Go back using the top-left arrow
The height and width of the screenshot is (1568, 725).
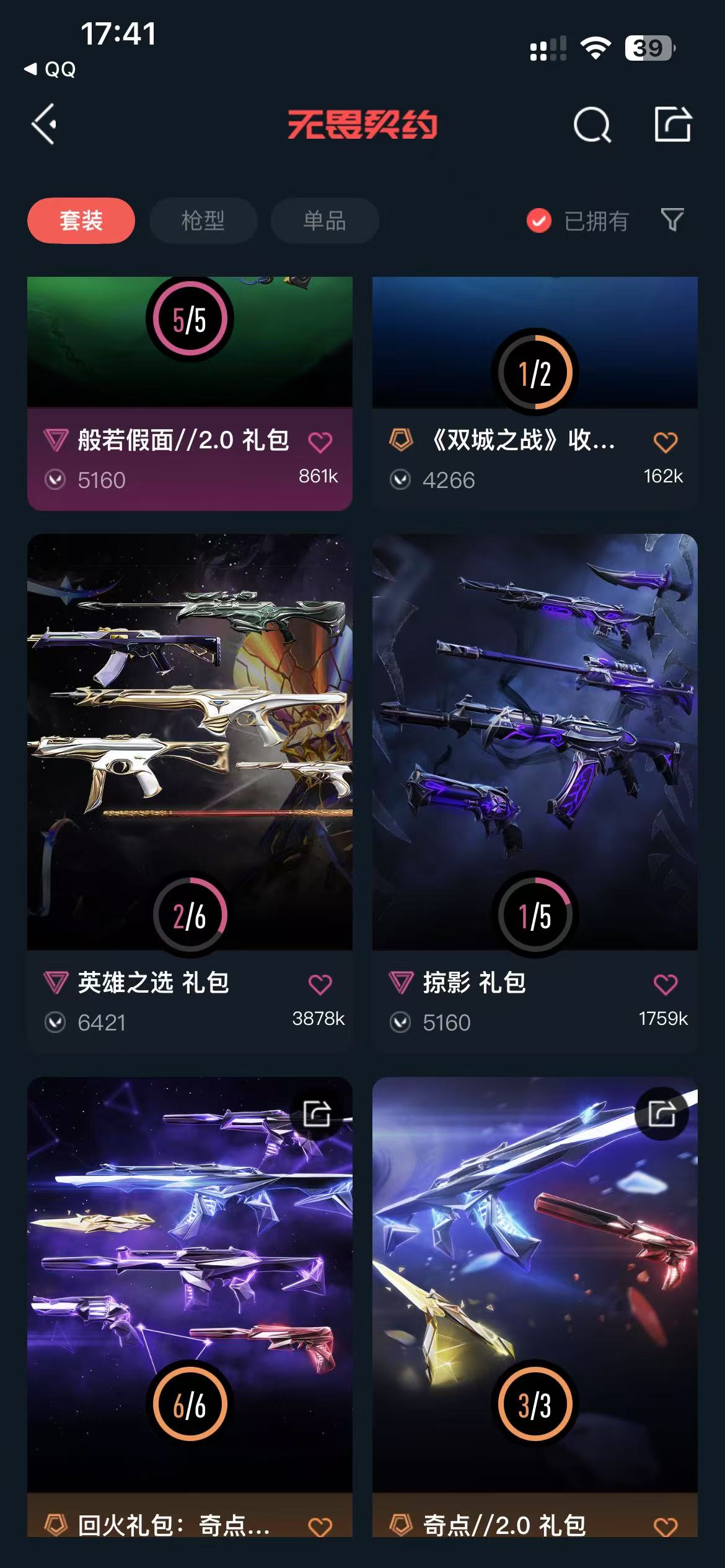45,124
